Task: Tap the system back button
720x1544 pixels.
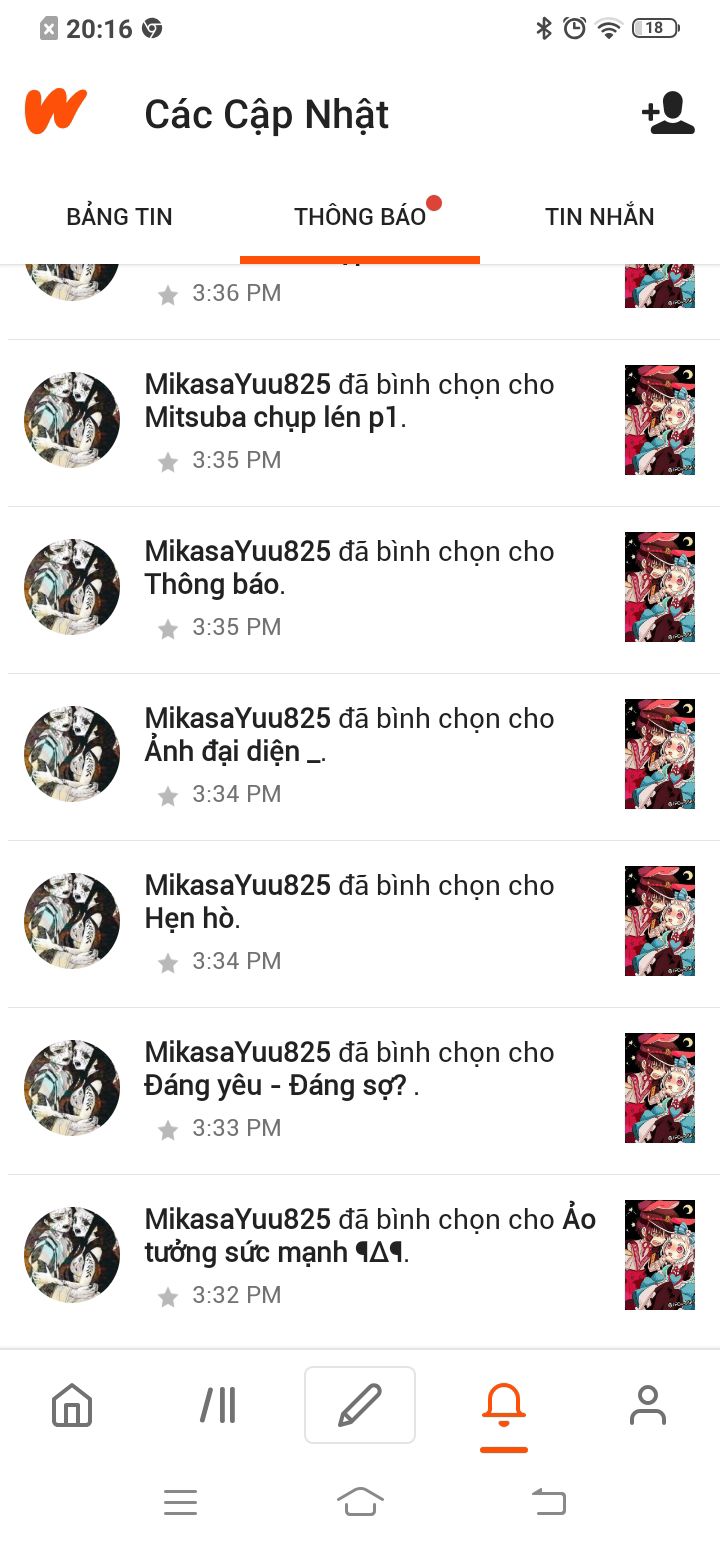Action: pos(548,1501)
